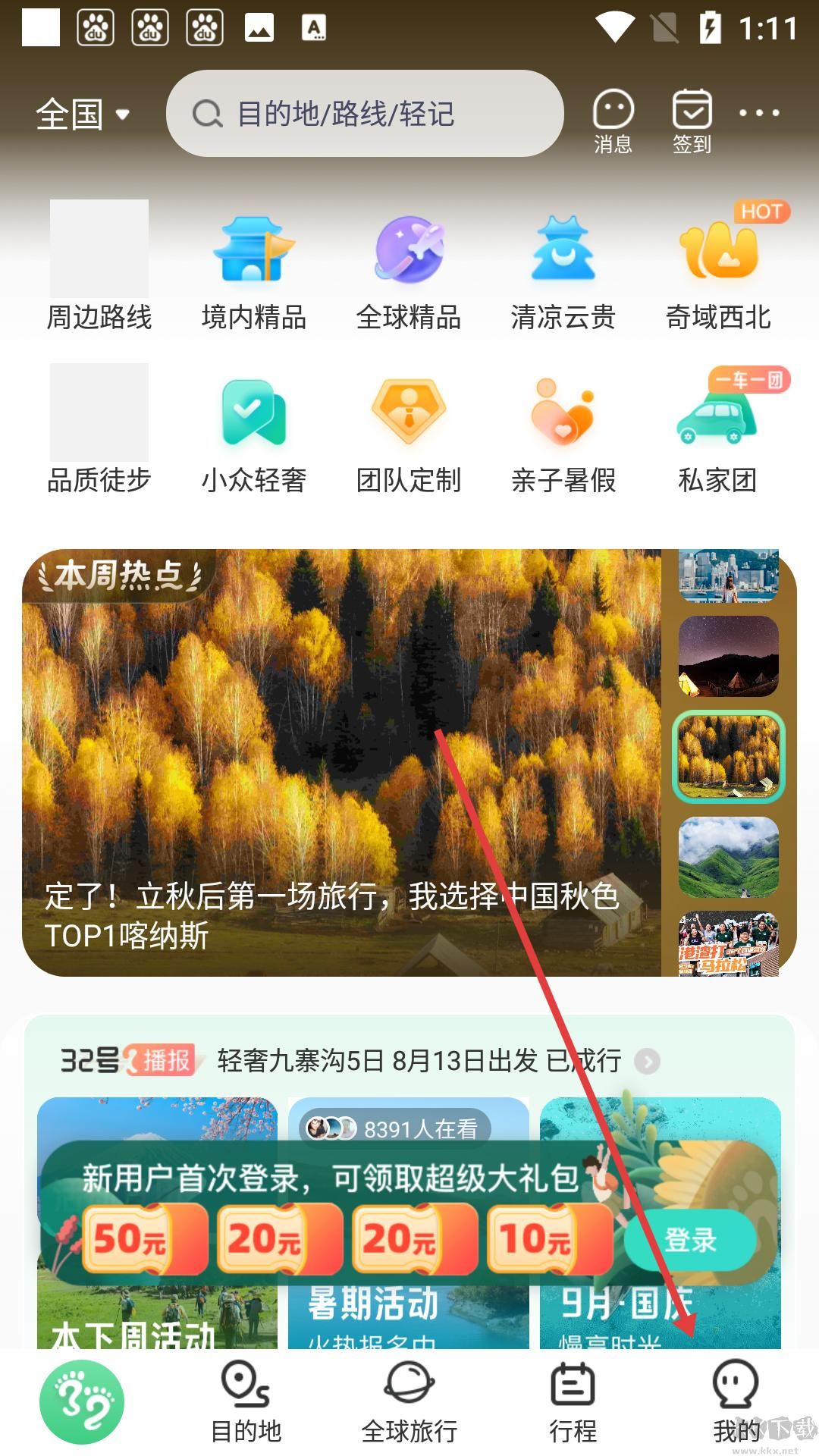Select the starry night camp thumbnail
This screenshot has width=819, height=1456.
tap(728, 657)
